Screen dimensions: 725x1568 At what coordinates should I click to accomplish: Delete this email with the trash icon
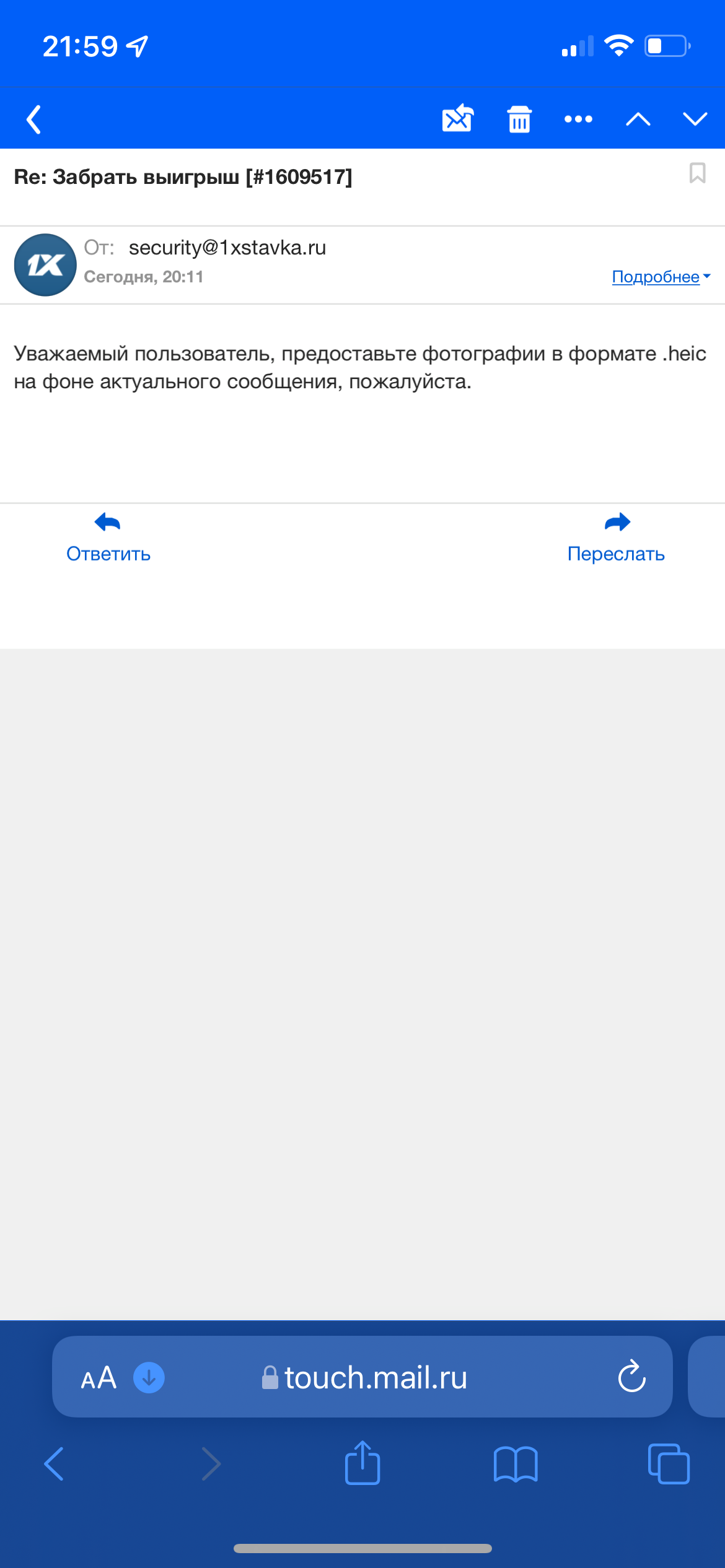pyautogui.click(x=519, y=119)
